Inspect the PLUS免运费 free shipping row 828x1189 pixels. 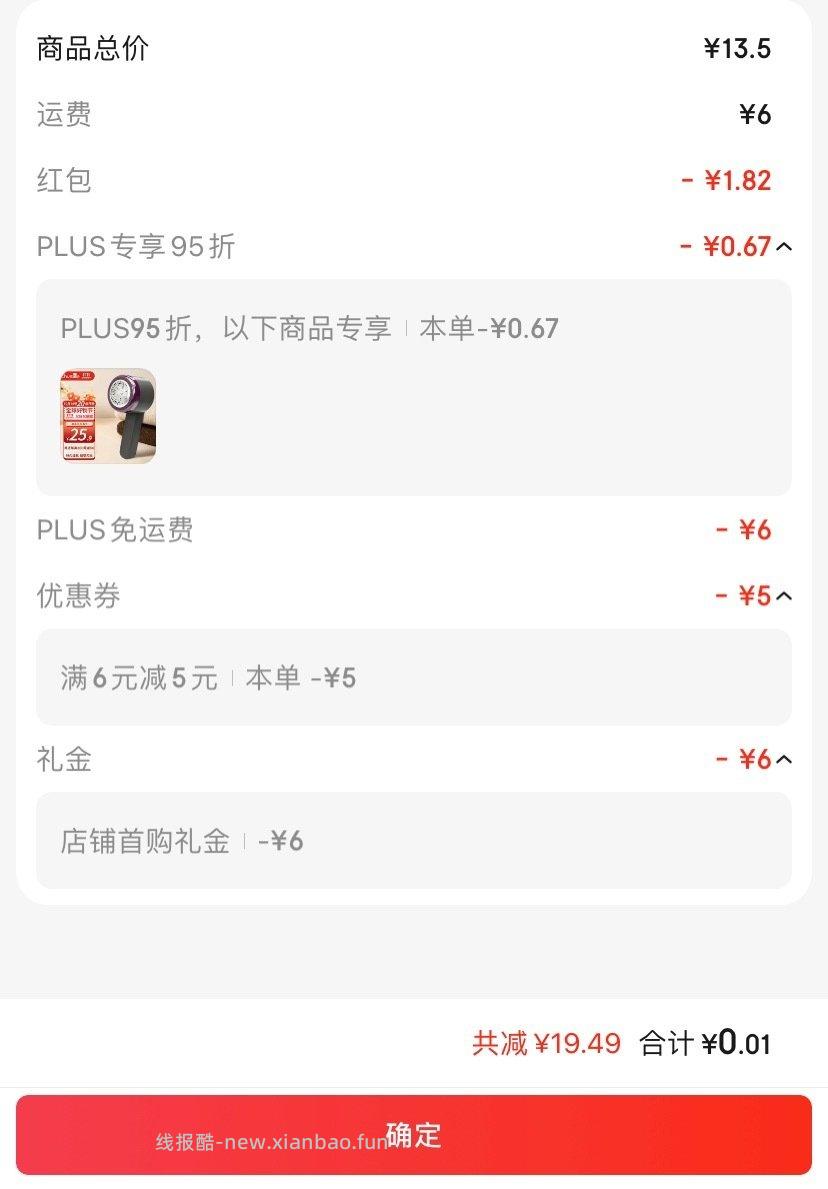pyautogui.click(x=113, y=530)
